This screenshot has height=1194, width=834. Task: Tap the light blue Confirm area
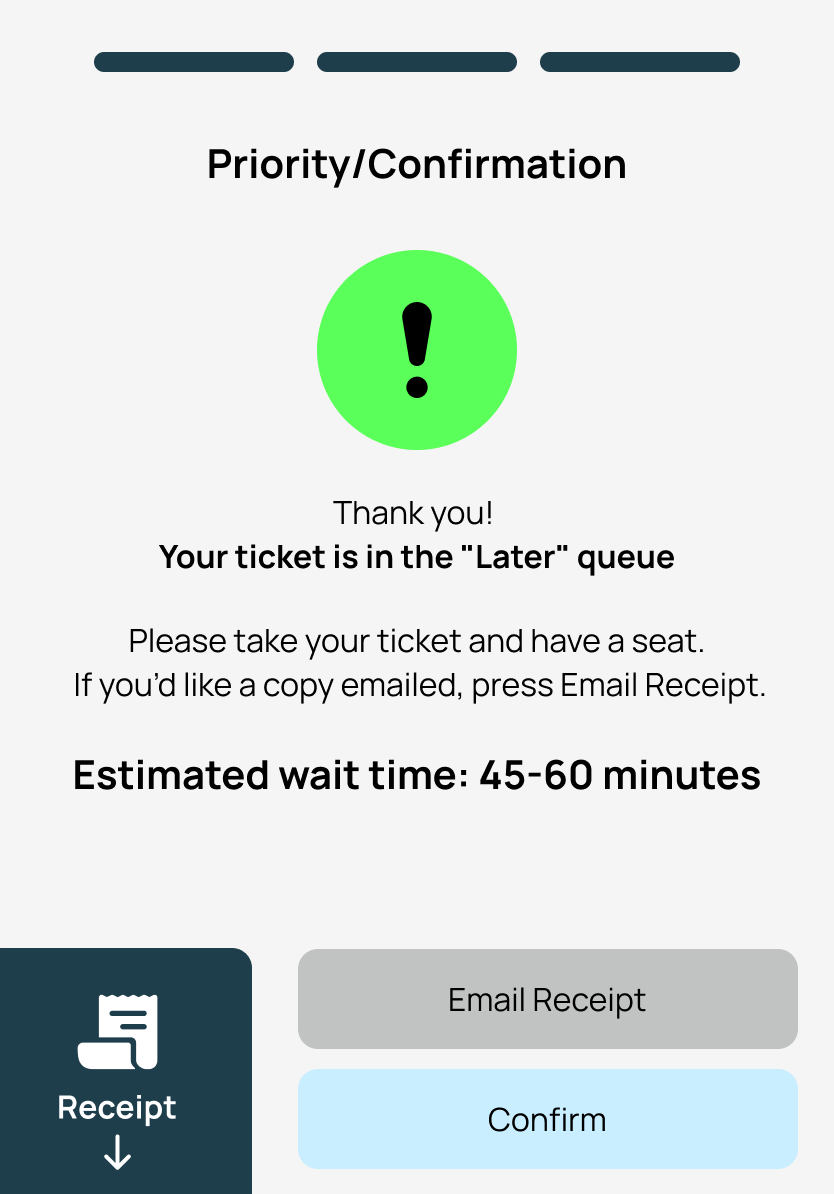pyautogui.click(x=547, y=1119)
